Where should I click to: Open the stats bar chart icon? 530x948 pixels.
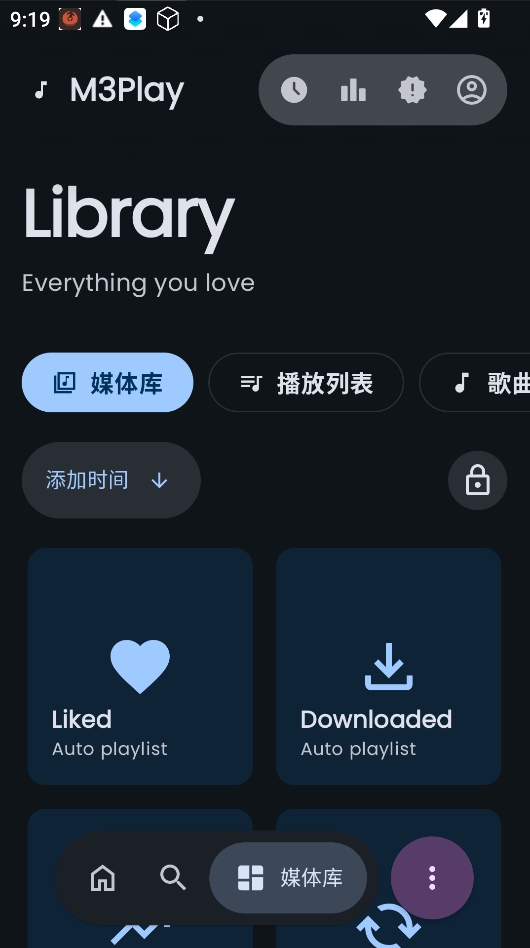pos(353,90)
